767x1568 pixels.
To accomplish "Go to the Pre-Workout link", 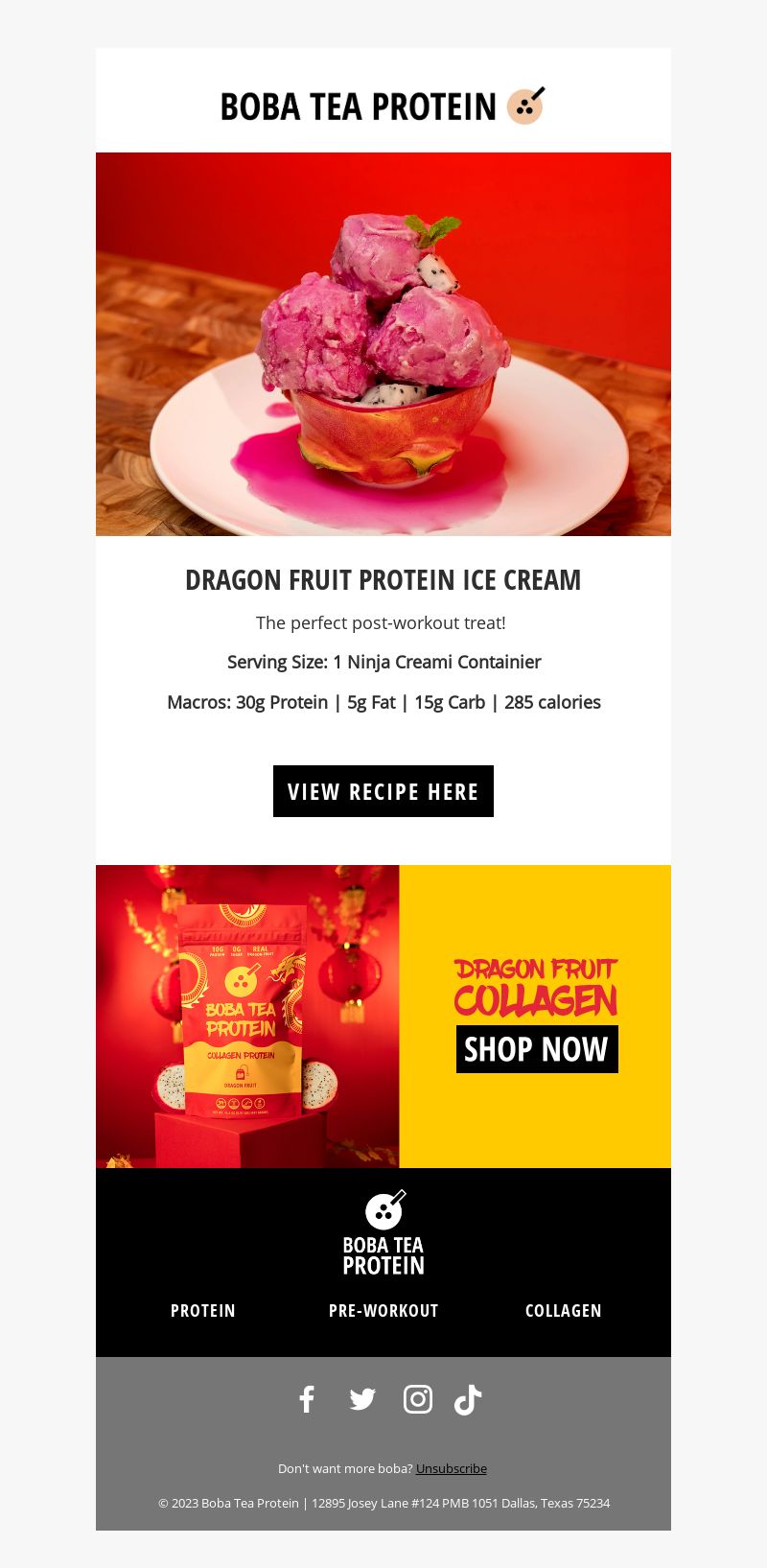I will tap(383, 1310).
